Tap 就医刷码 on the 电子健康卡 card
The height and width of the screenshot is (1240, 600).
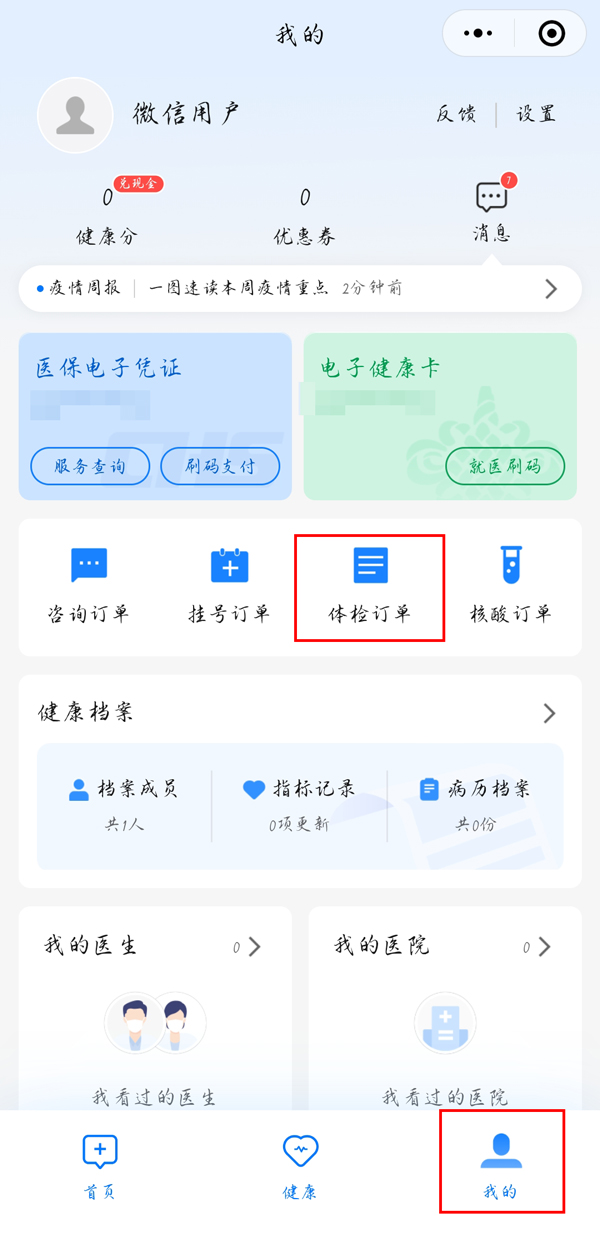point(504,466)
